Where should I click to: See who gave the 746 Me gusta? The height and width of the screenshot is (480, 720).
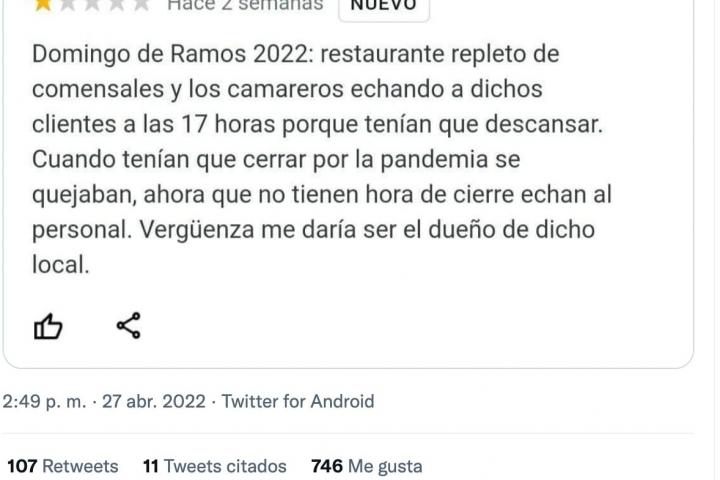(x=367, y=466)
